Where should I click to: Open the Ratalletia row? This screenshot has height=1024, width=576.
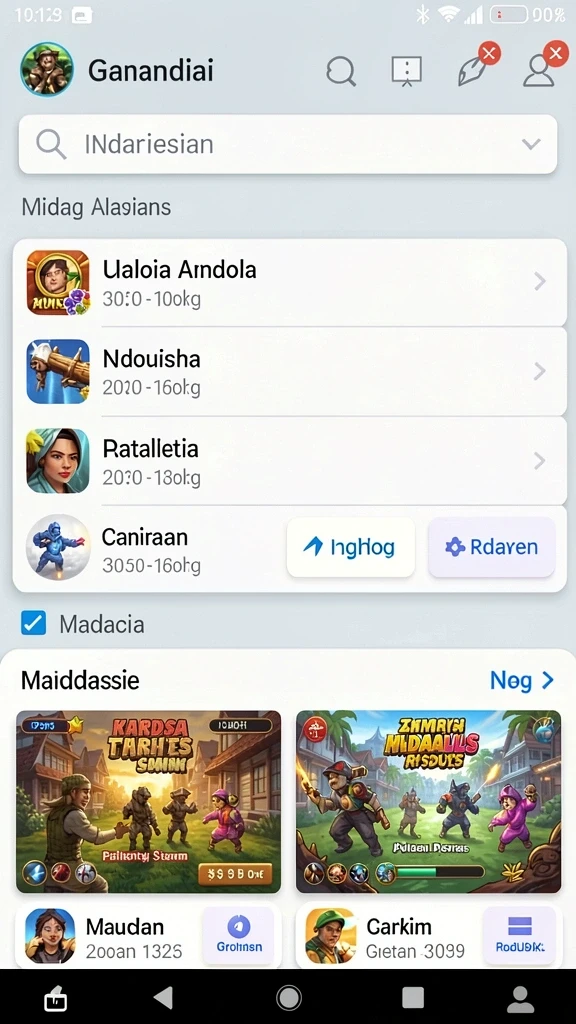point(289,461)
